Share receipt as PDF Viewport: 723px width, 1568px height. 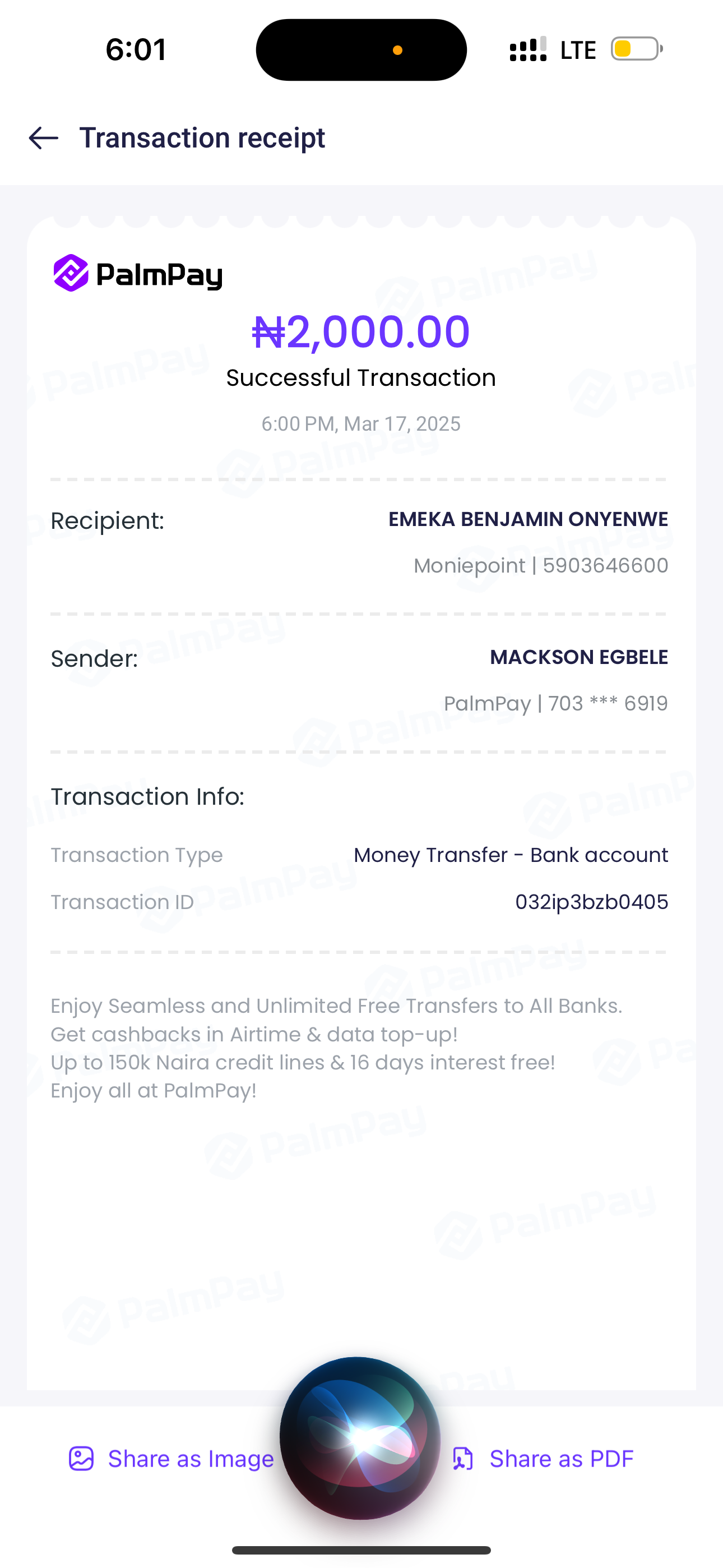pyautogui.click(x=544, y=1459)
